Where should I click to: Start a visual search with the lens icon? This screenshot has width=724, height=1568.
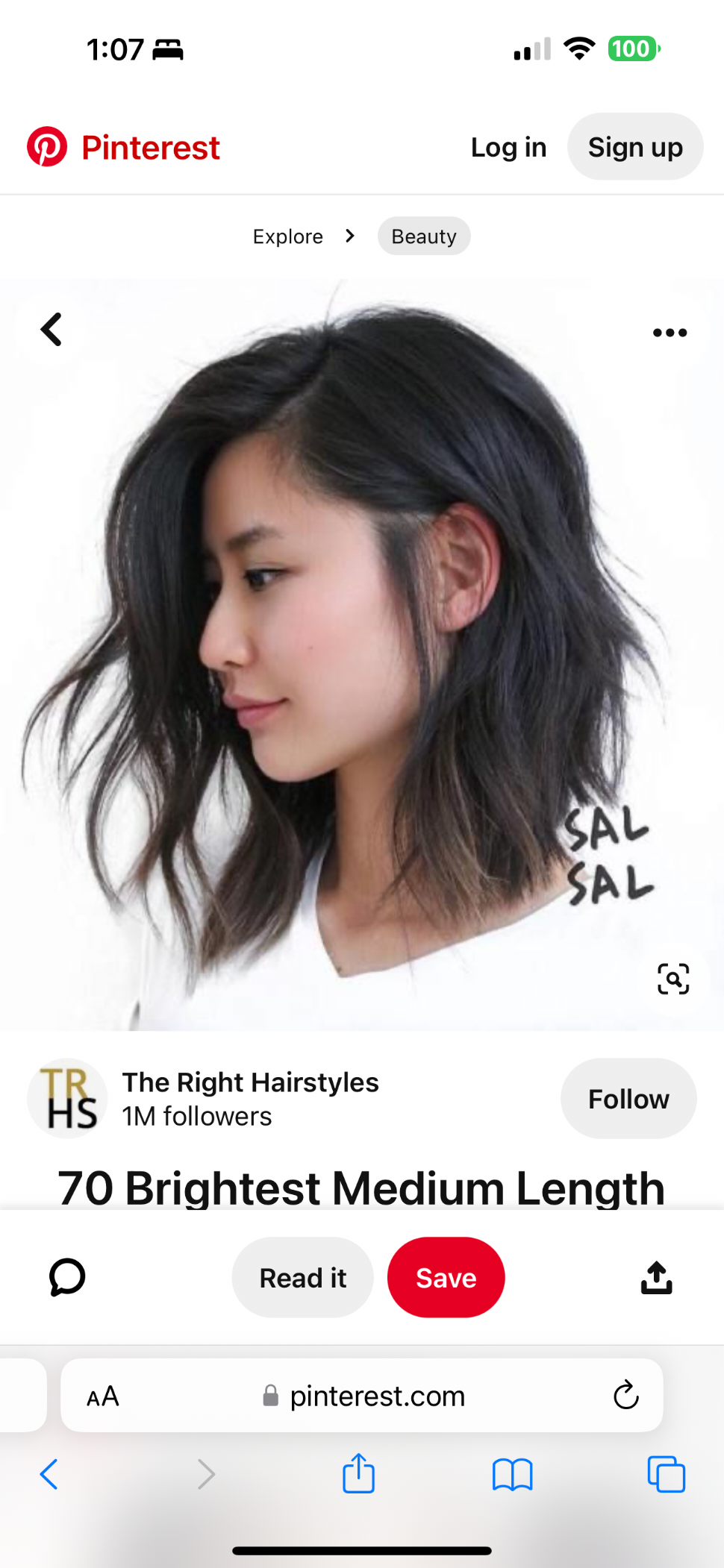[x=672, y=979]
